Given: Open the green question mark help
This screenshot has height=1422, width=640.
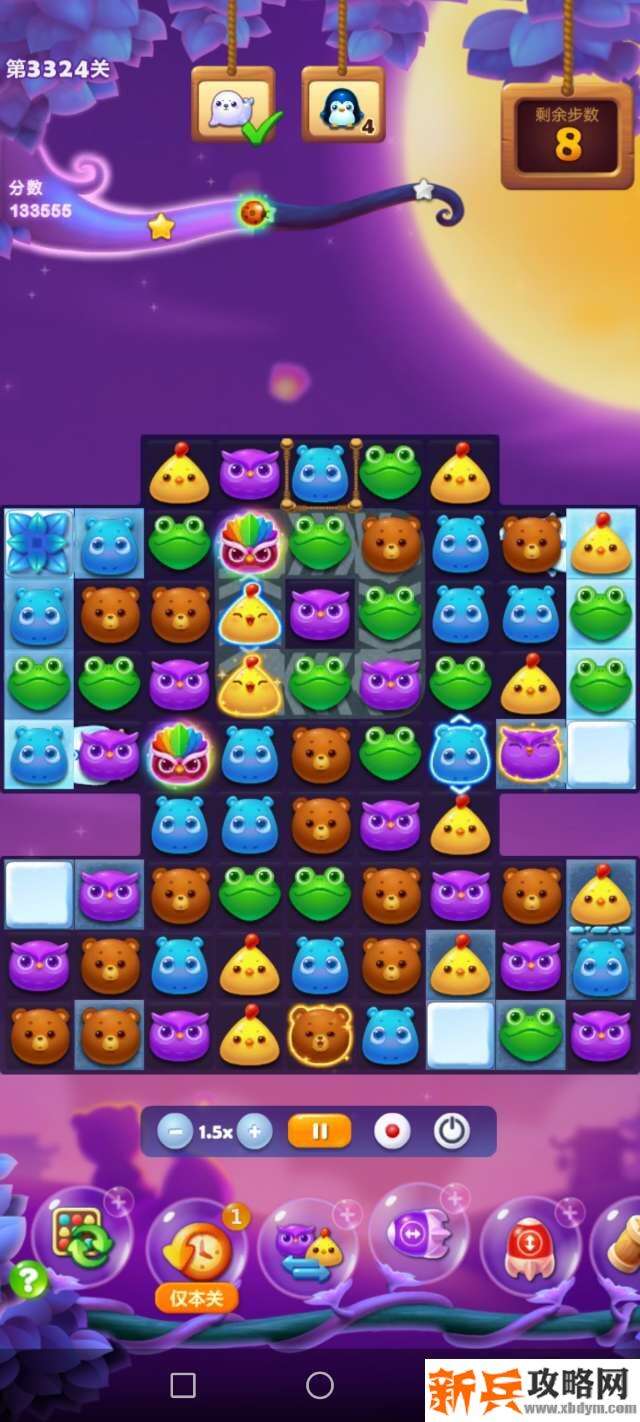Looking at the screenshot, I should pyautogui.click(x=27, y=1279).
